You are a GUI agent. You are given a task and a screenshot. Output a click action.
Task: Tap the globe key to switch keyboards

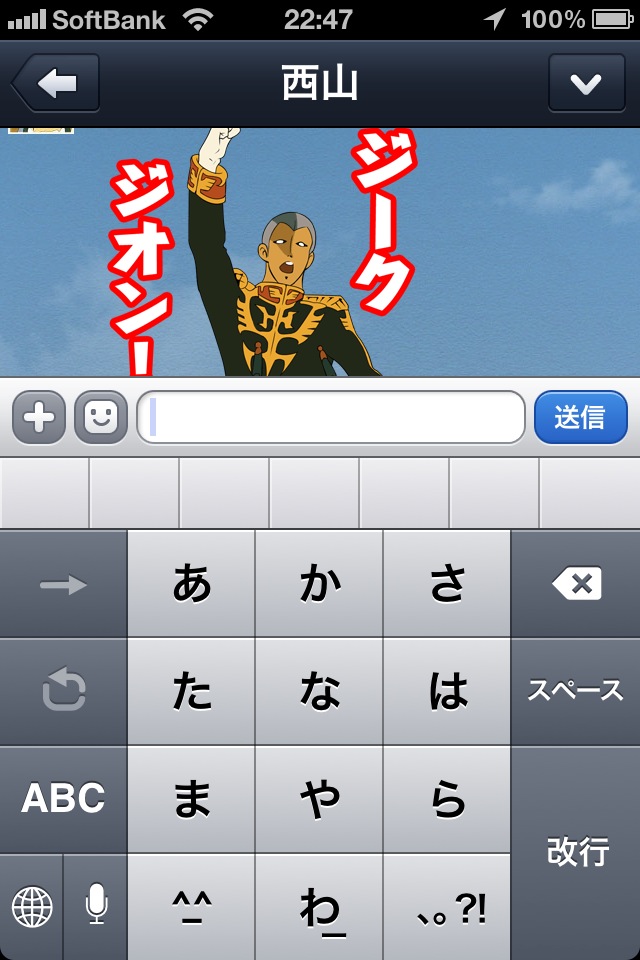(32, 906)
